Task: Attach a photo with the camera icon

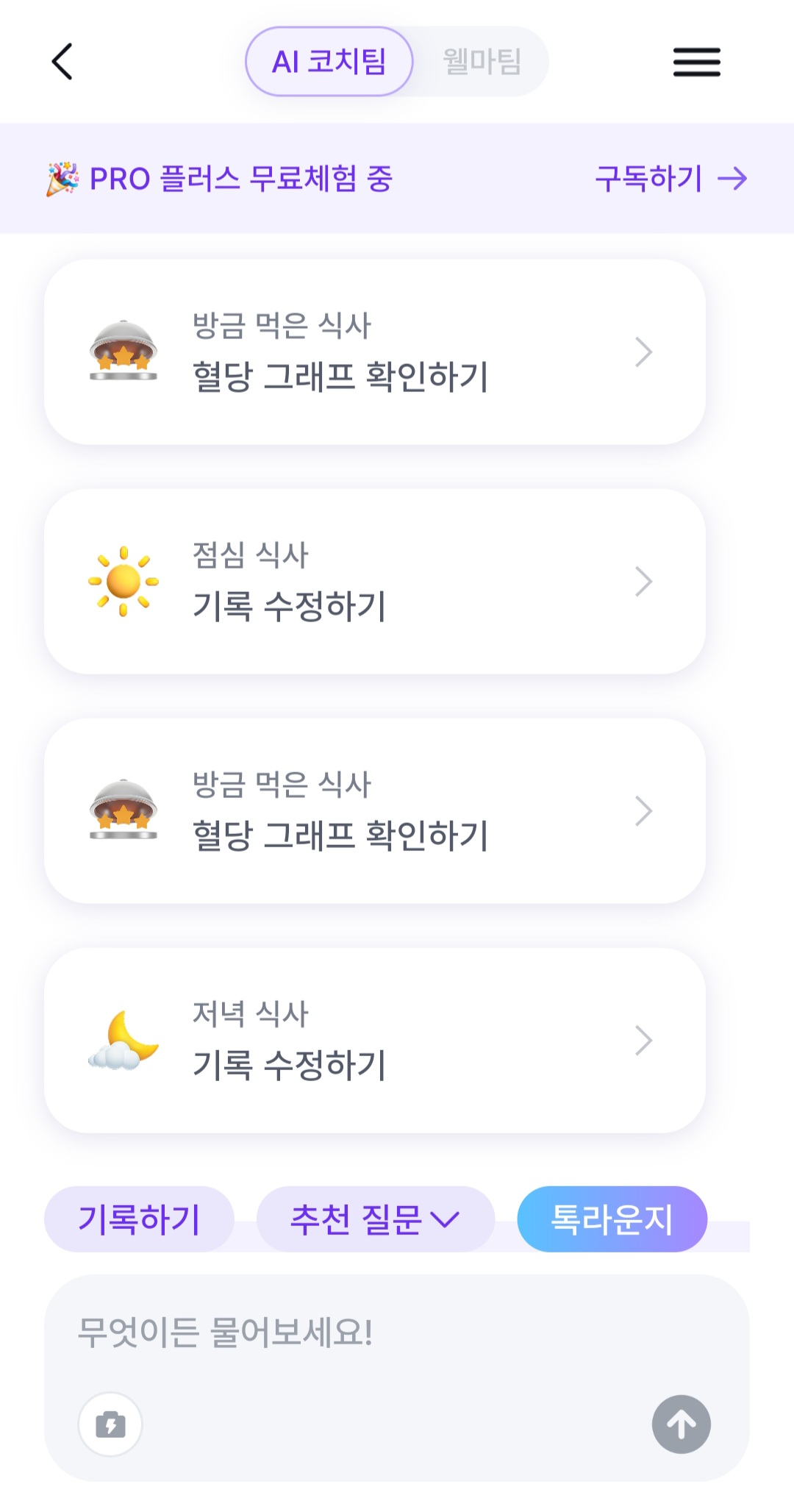Action: point(110,1424)
